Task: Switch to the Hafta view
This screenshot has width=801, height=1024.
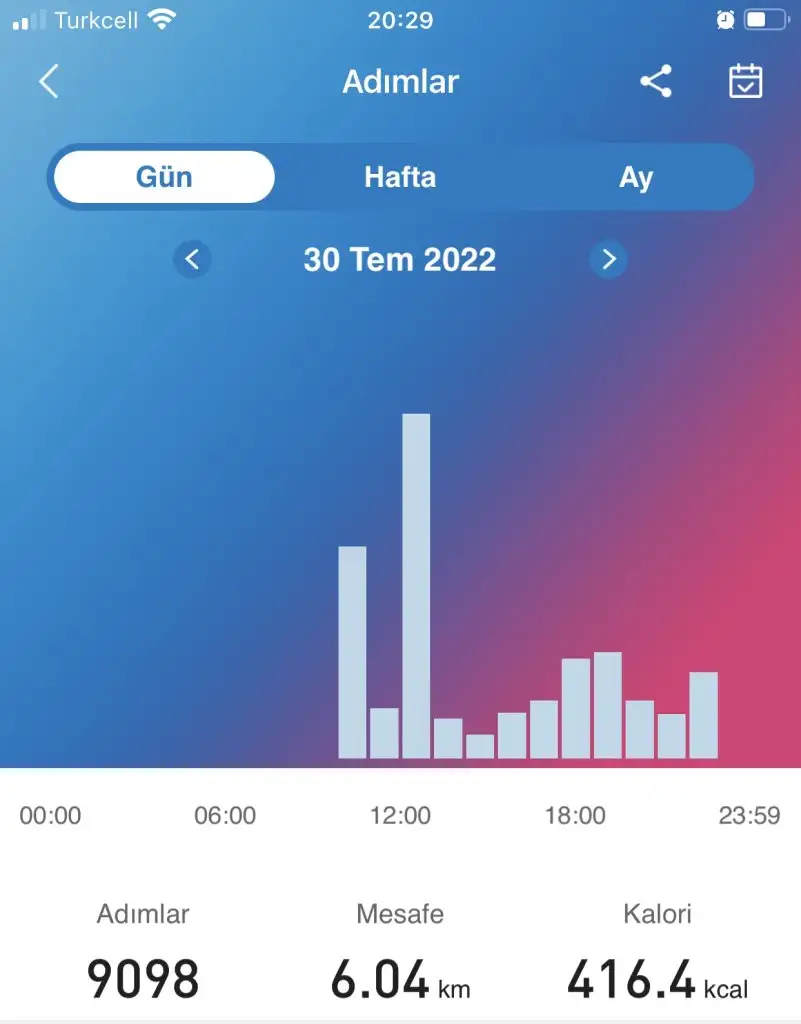Action: pos(399,177)
